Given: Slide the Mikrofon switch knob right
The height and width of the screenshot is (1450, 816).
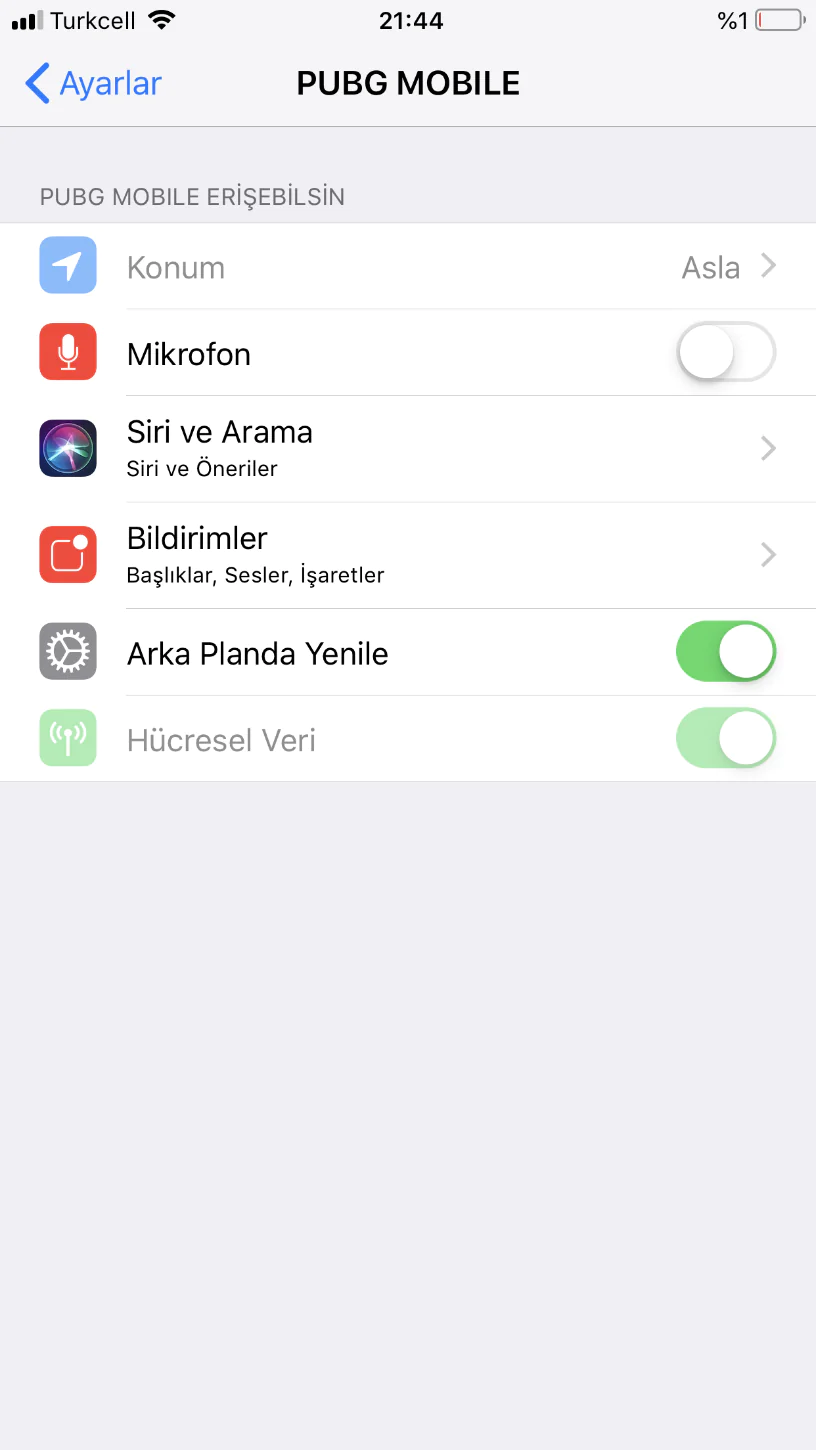Looking at the screenshot, I should click(705, 352).
